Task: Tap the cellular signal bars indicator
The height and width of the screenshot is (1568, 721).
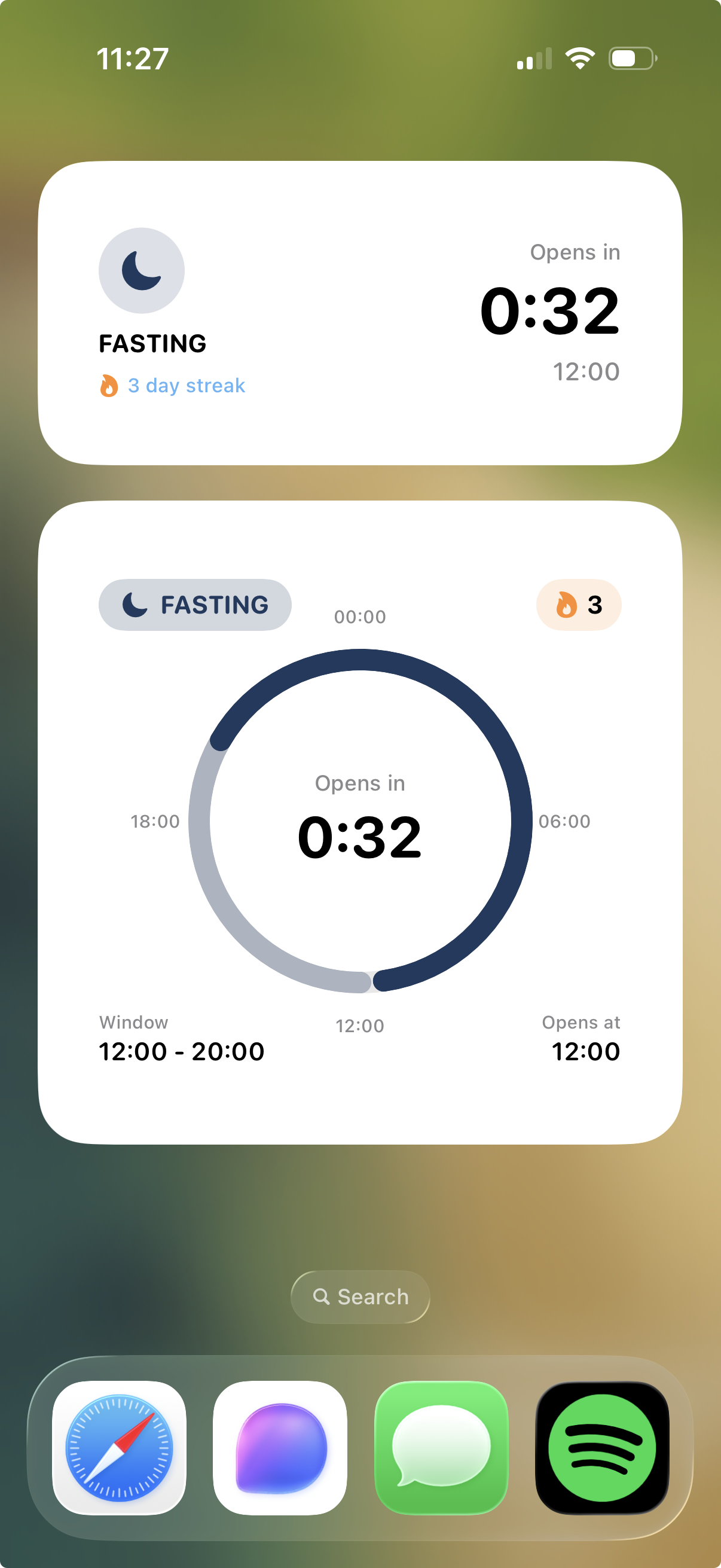Action: point(531,57)
